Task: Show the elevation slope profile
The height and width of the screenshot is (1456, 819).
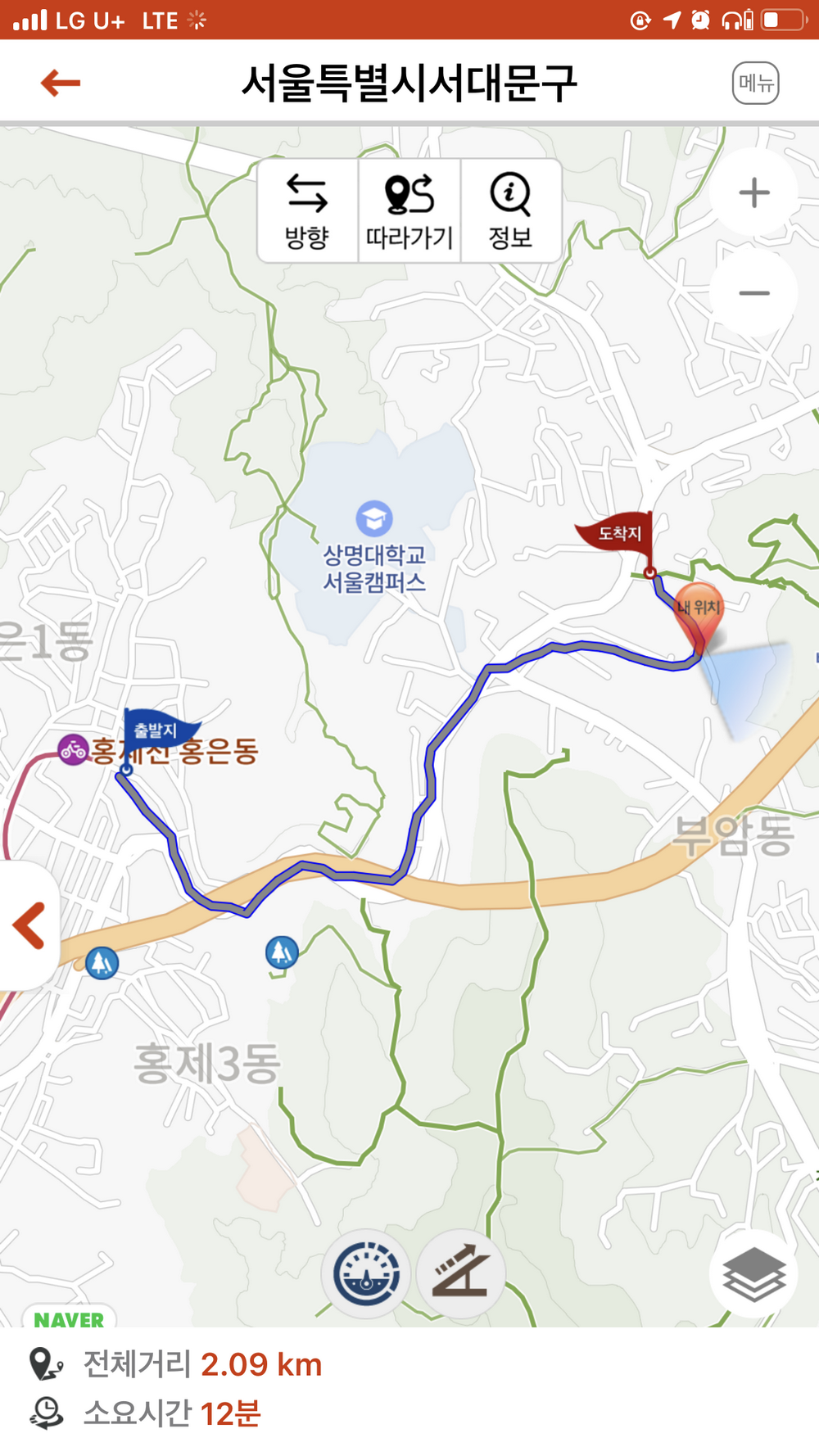Action: click(x=461, y=1274)
